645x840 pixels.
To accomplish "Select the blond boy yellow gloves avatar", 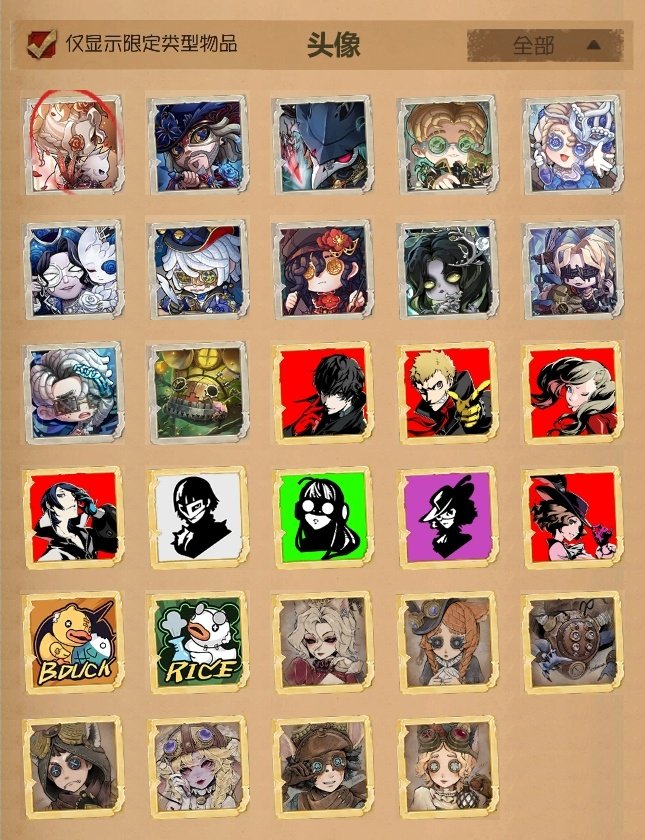I will [x=447, y=392].
